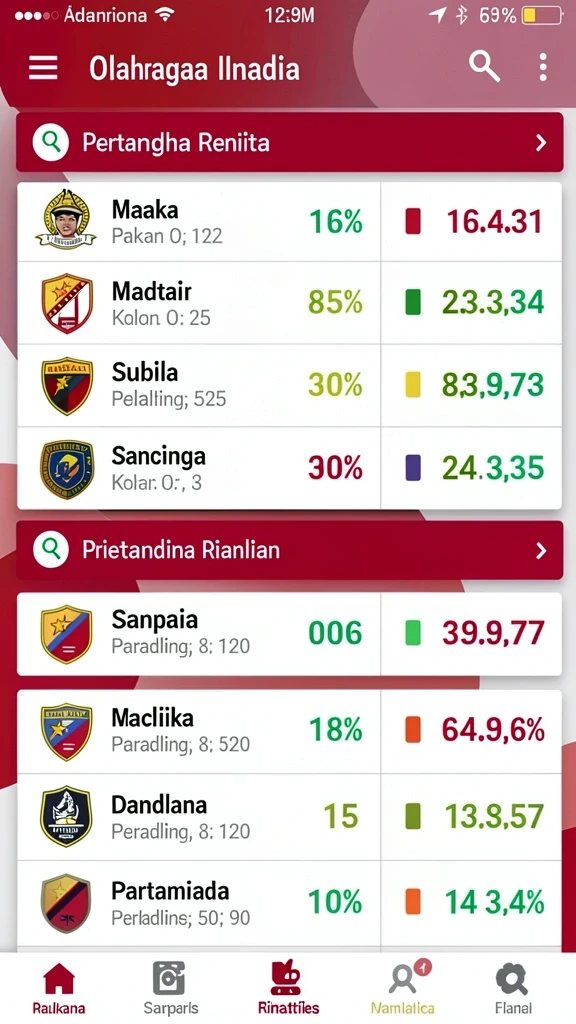Open search from the app bar
Screen dimensions: 576x1024
(484, 67)
